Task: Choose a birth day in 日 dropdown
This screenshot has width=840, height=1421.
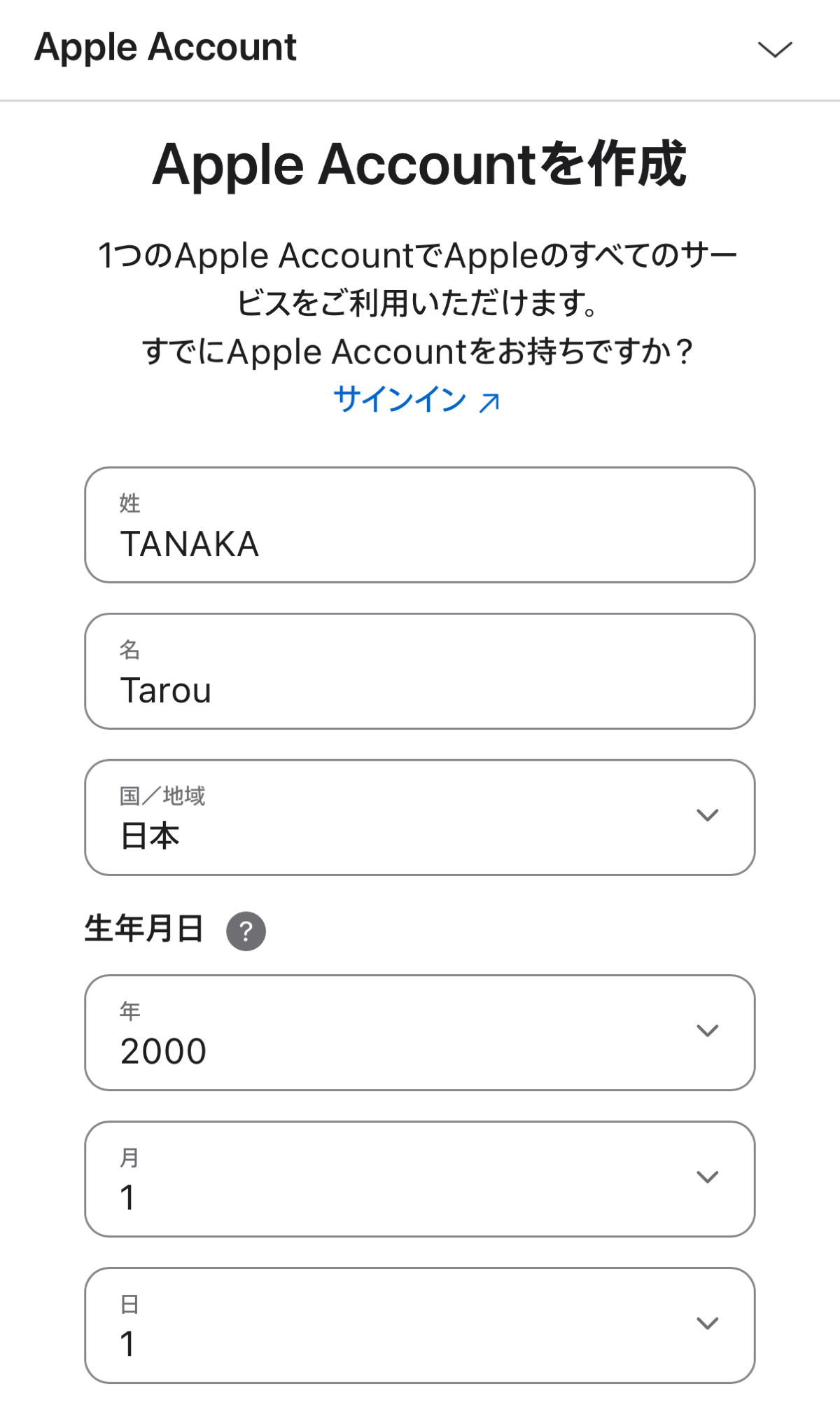Action: 420,1326
